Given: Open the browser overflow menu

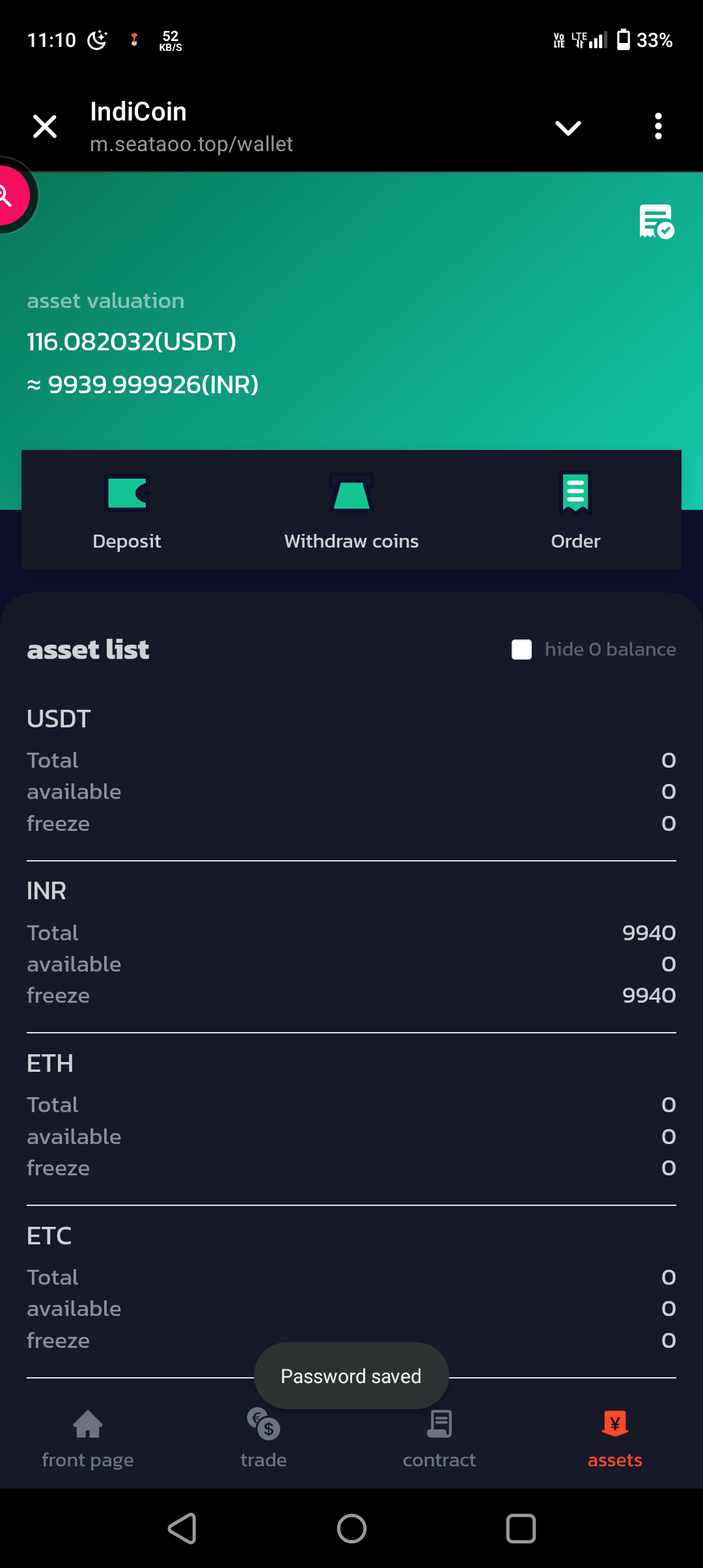Looking at the screenshot, I should tap(658, 126).
